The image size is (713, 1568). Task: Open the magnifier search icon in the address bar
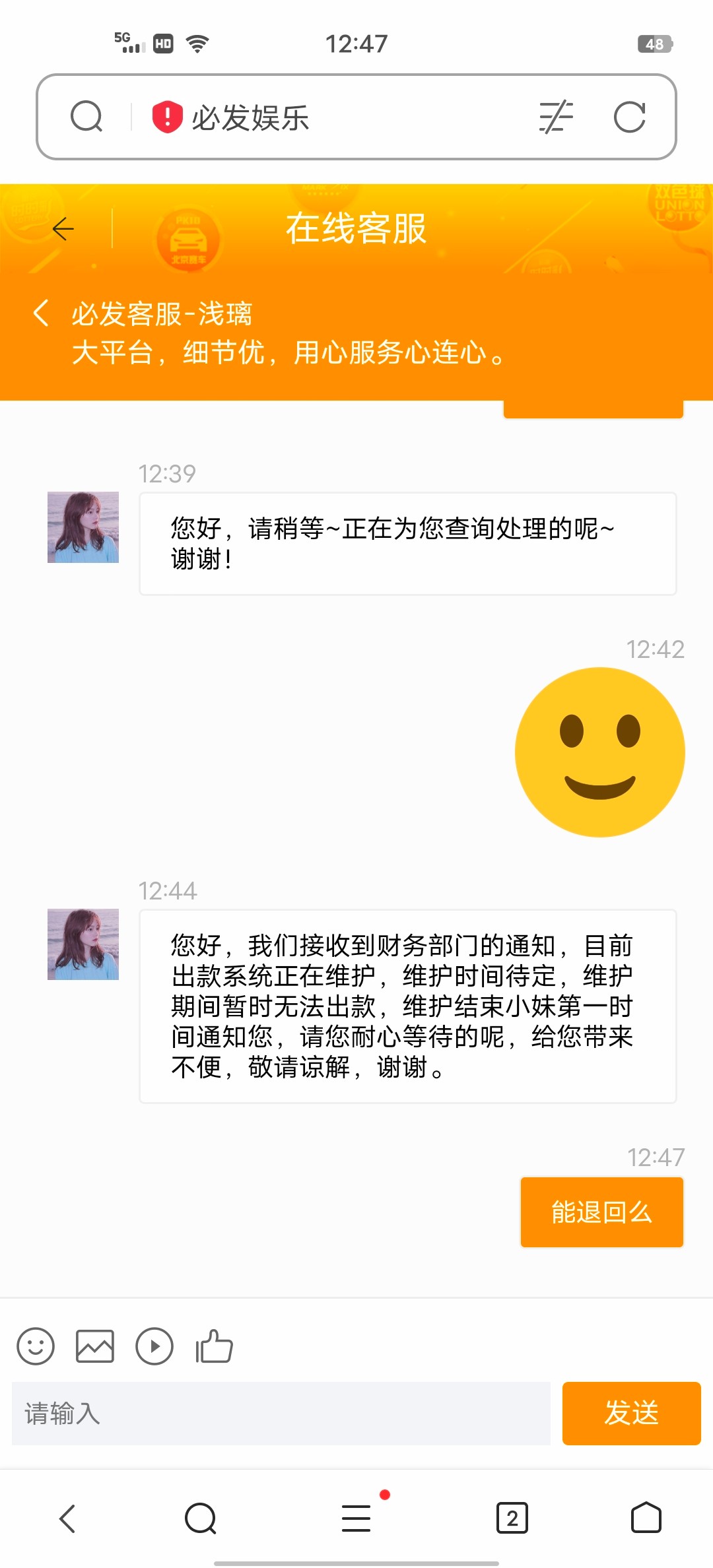pos(86,116)
